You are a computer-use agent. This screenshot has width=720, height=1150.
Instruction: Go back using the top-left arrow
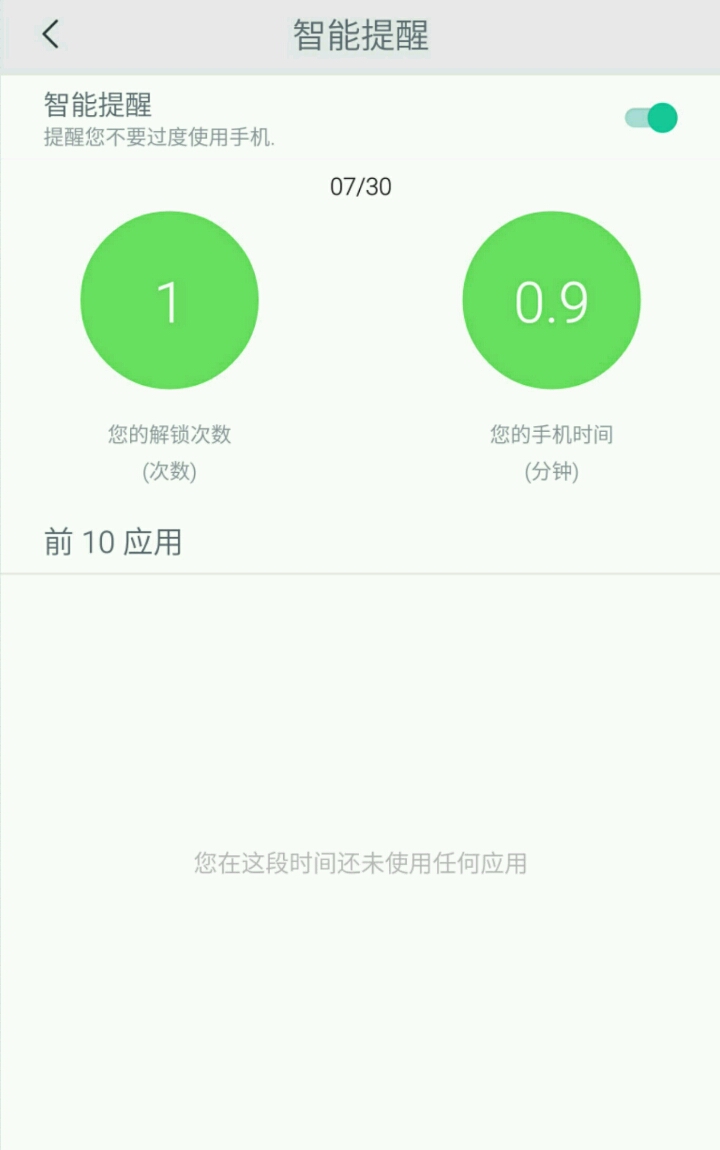[50, 35]
